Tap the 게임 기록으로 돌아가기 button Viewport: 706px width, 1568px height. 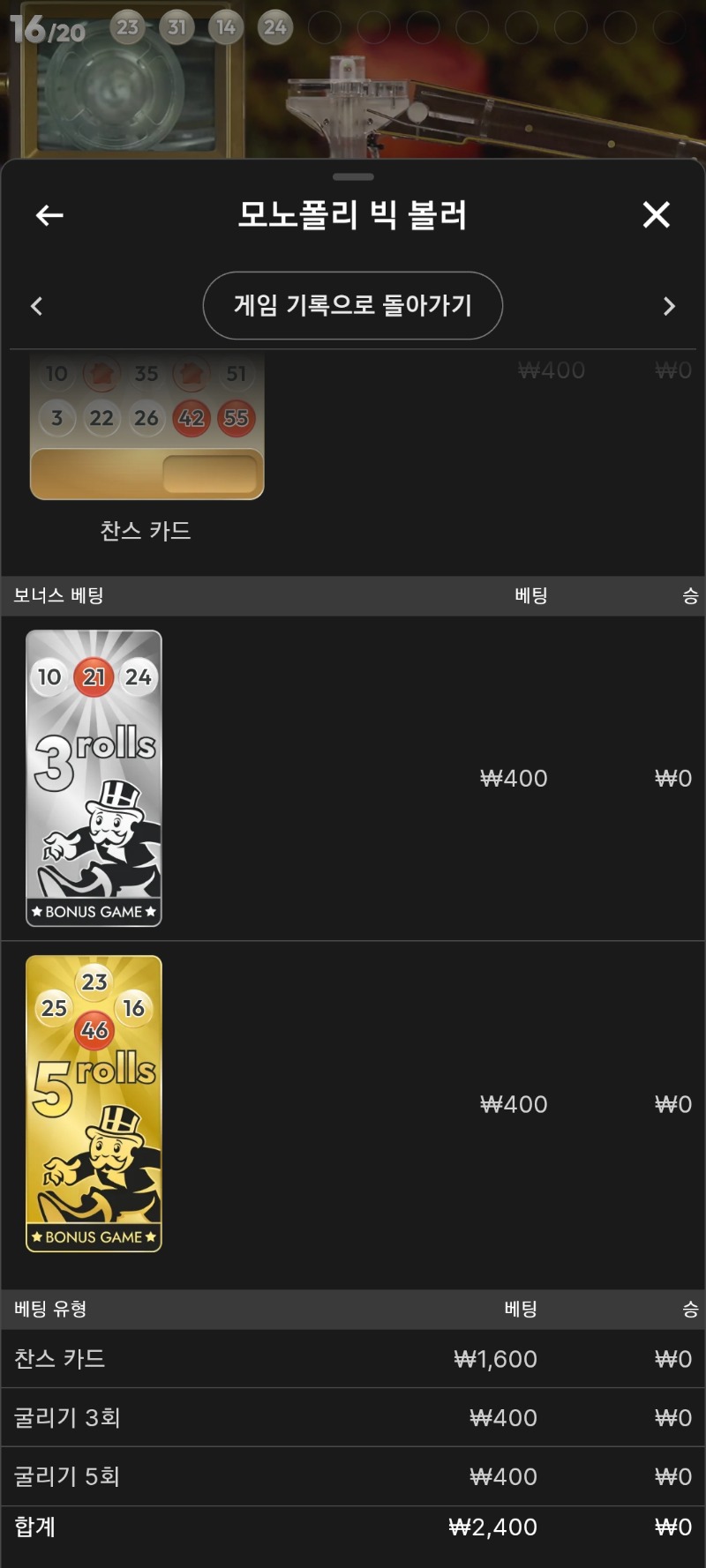click(x=352, y=305)
